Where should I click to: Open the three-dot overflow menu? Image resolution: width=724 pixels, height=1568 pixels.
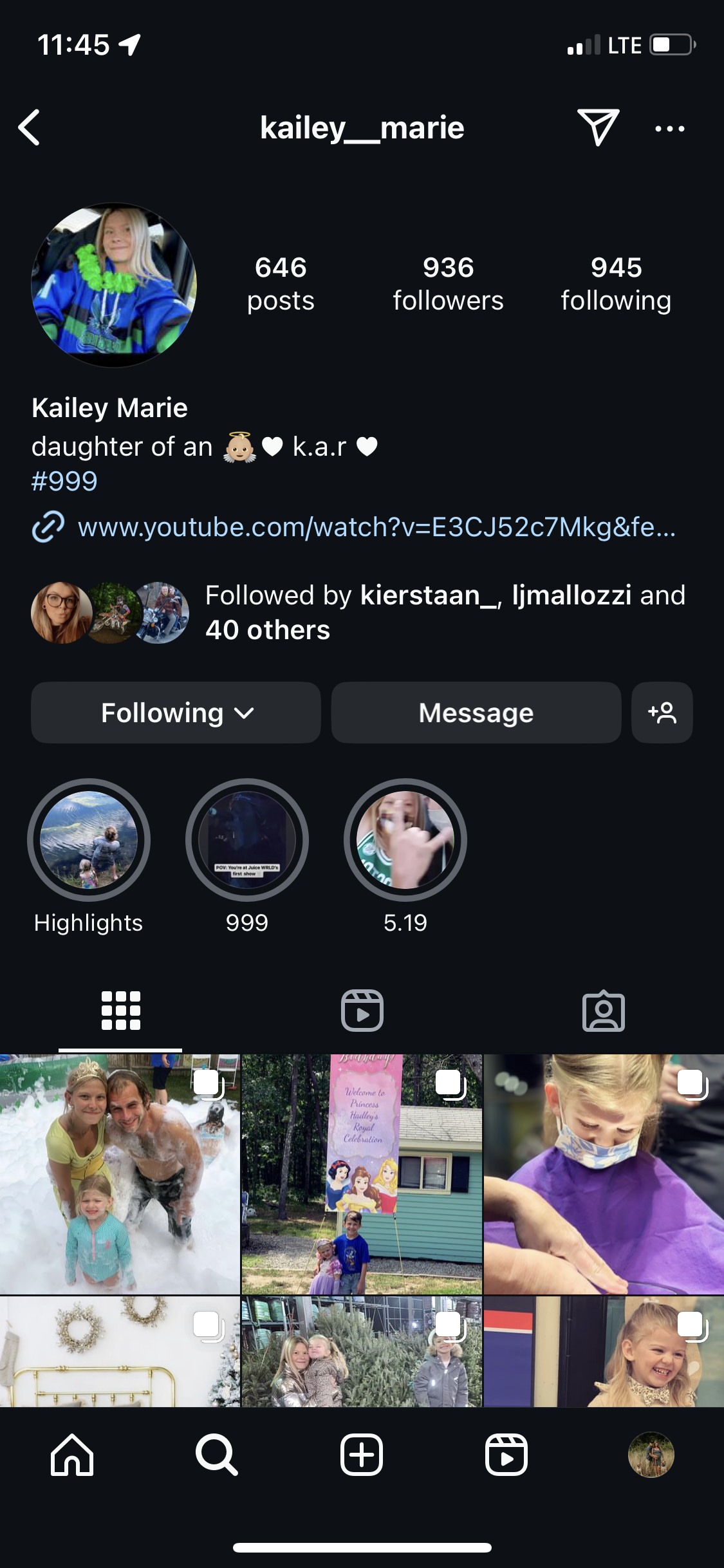tap(669, 128)
